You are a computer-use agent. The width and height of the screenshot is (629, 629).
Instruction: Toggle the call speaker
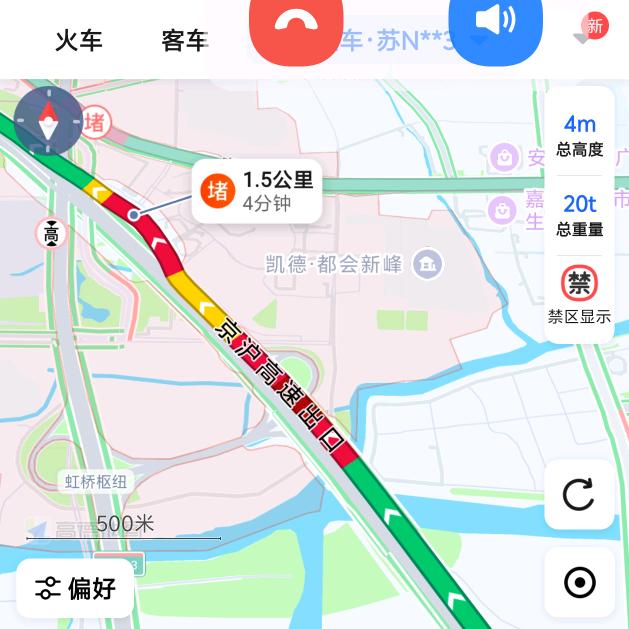(x=495, y=22)
